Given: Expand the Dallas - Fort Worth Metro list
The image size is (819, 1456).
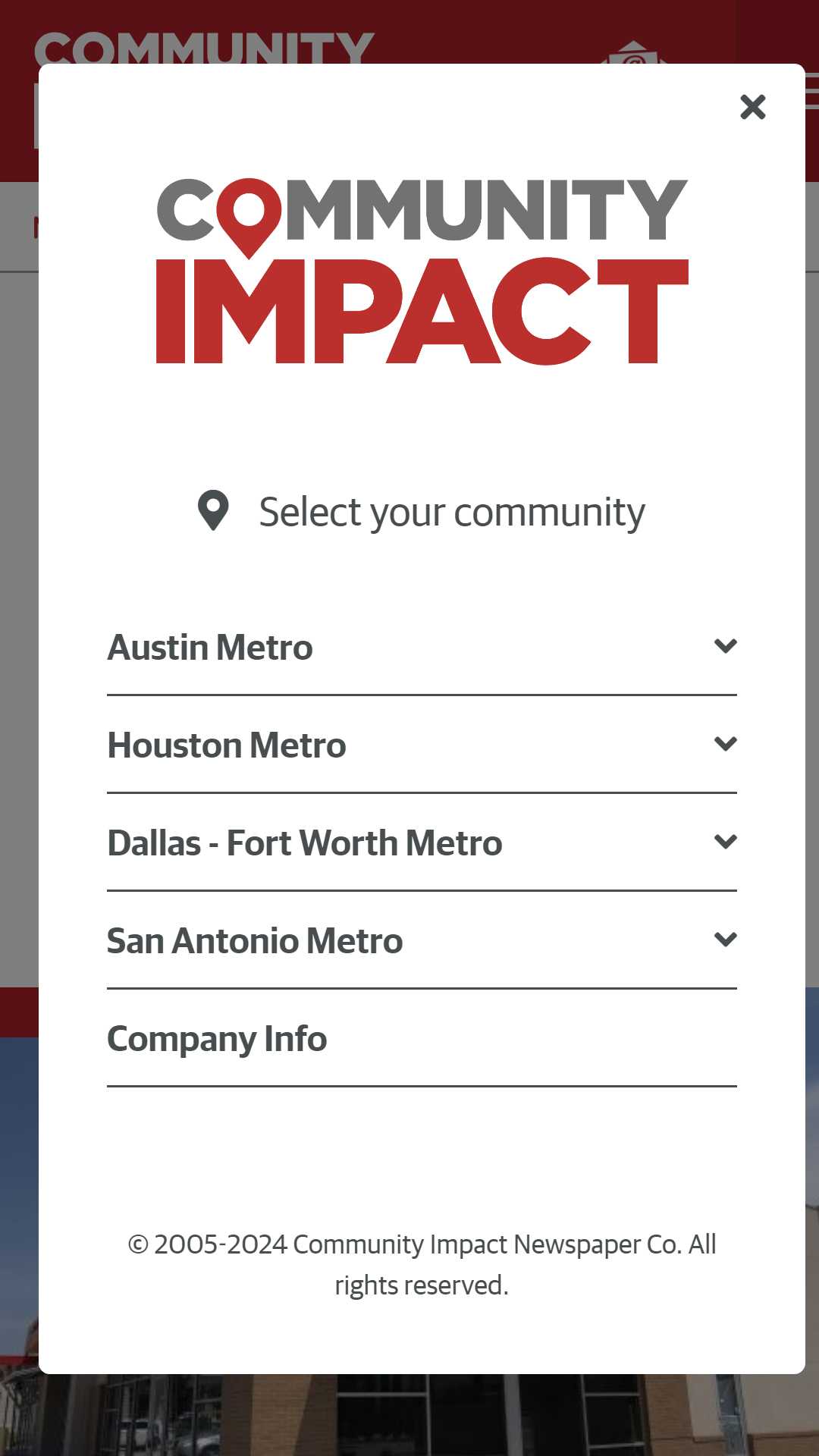Looking at the screenshot, I should pos(422,843).
